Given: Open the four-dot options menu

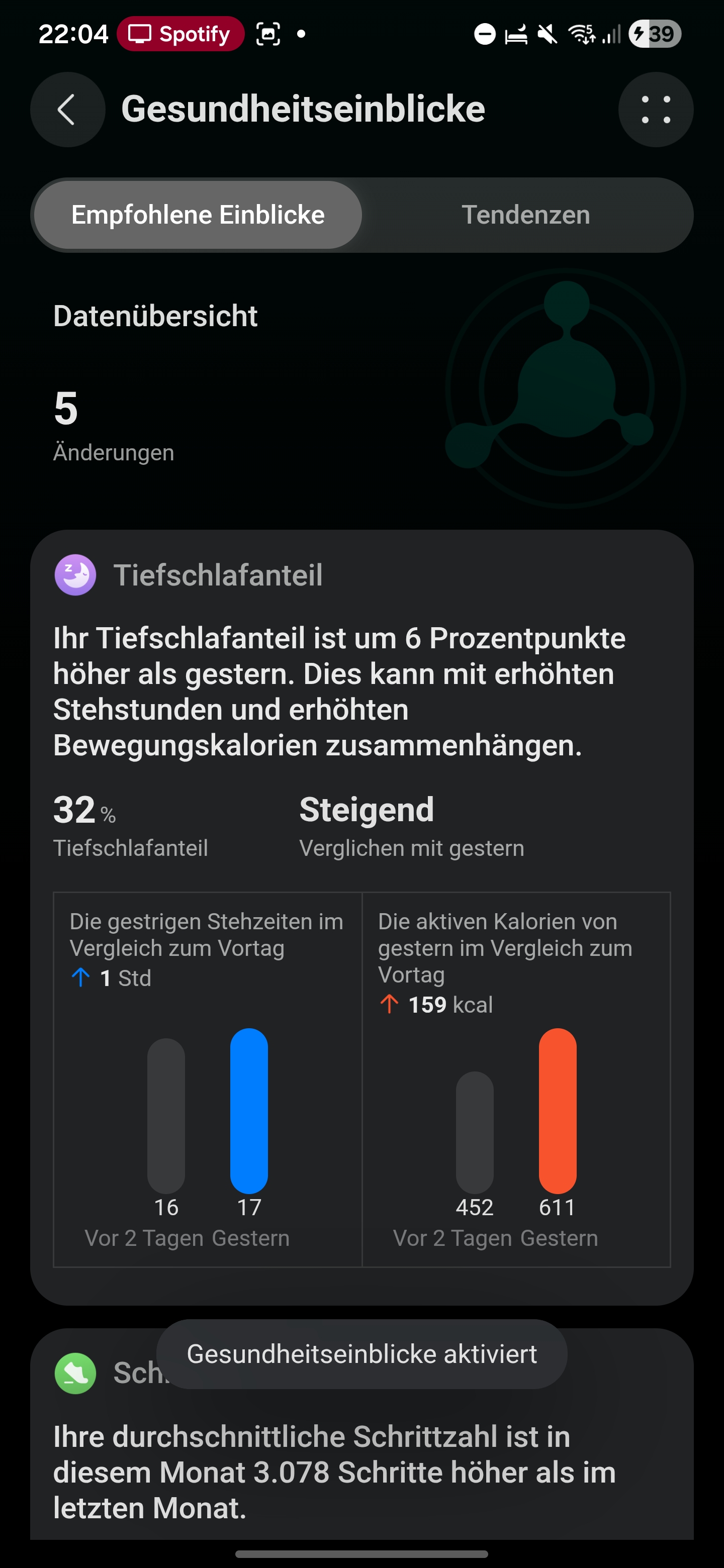Looking at the screenshot, I should 656,110.
